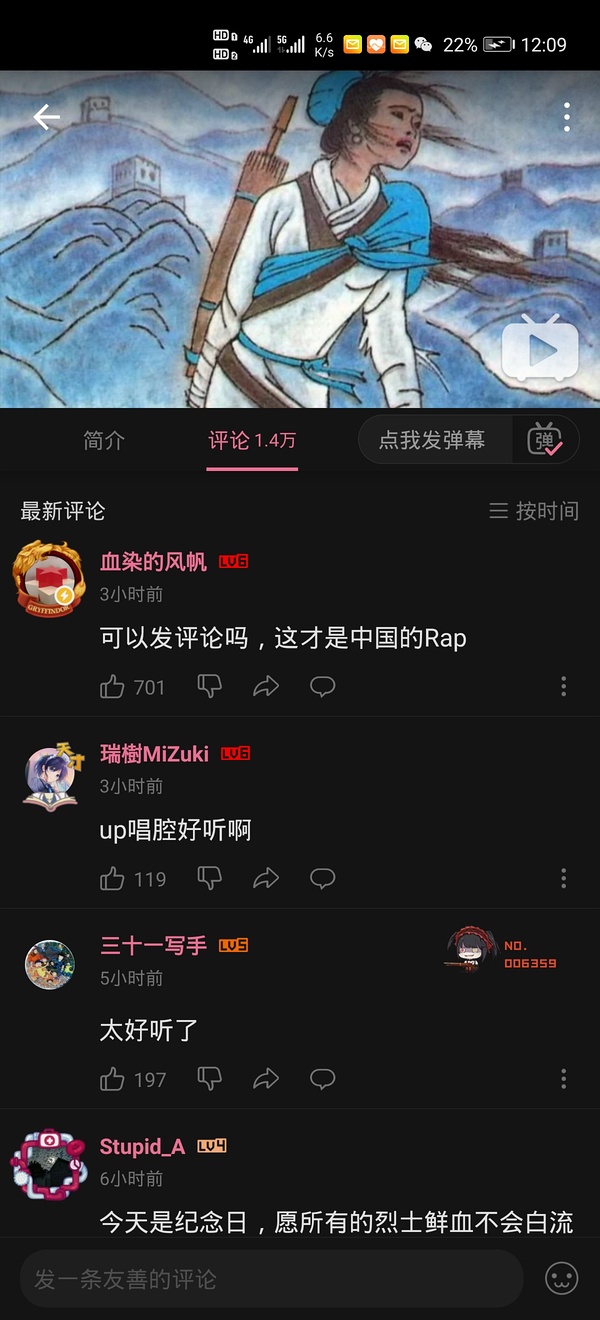The image size is (600, 1320).
Task: Switch to the 简介 tab
Action: pos(104,440)
